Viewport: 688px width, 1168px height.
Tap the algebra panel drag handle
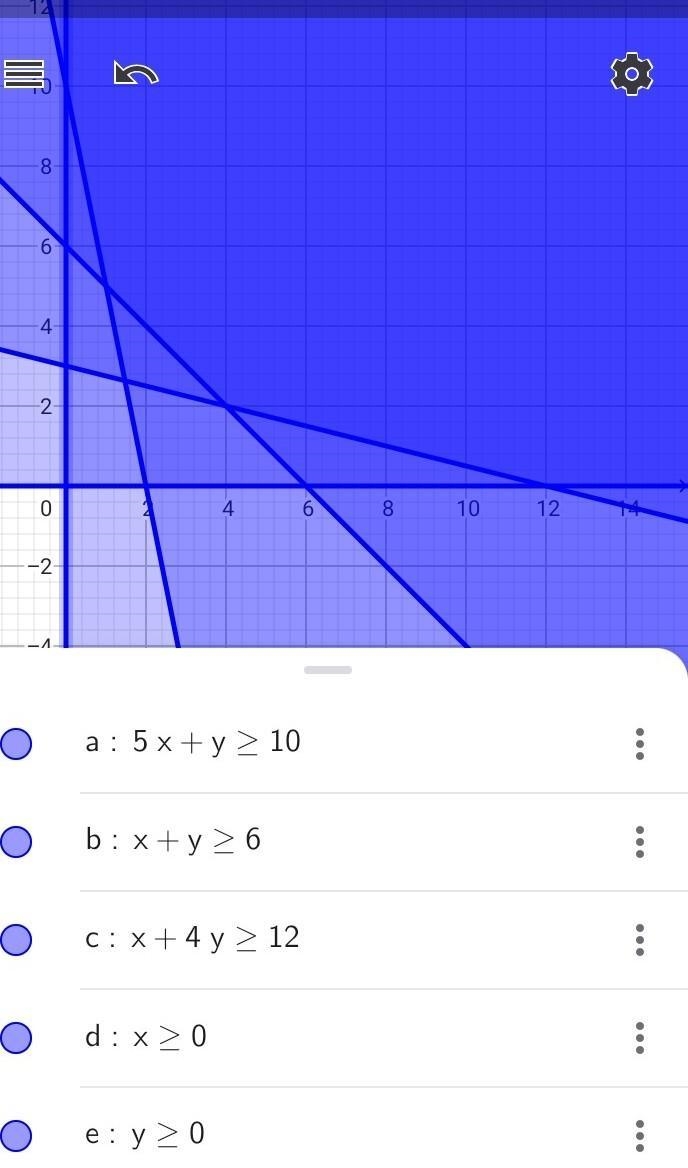point(328,670)
